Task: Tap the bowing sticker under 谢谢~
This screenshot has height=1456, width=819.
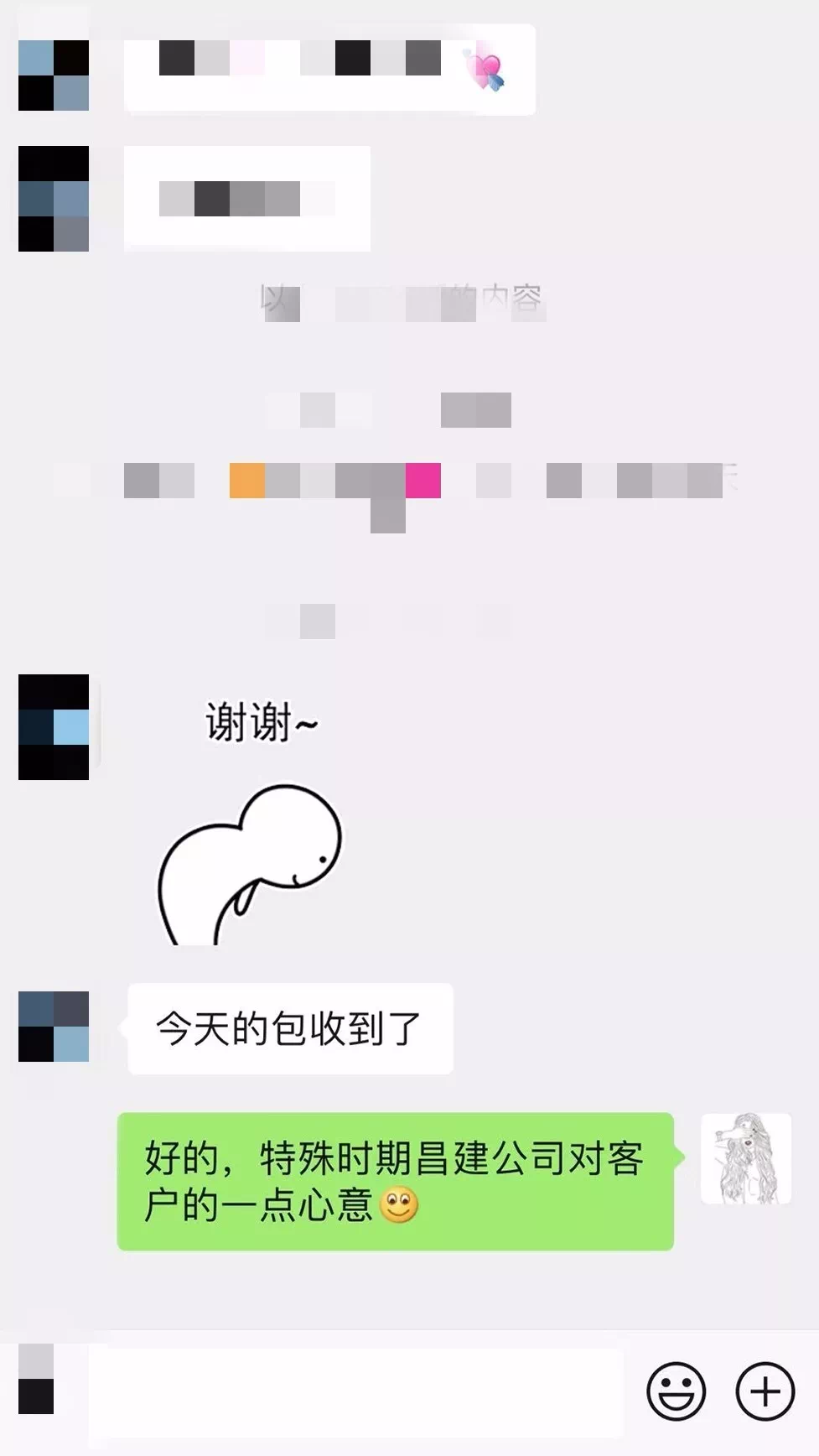Action: [x=250, y=865]
